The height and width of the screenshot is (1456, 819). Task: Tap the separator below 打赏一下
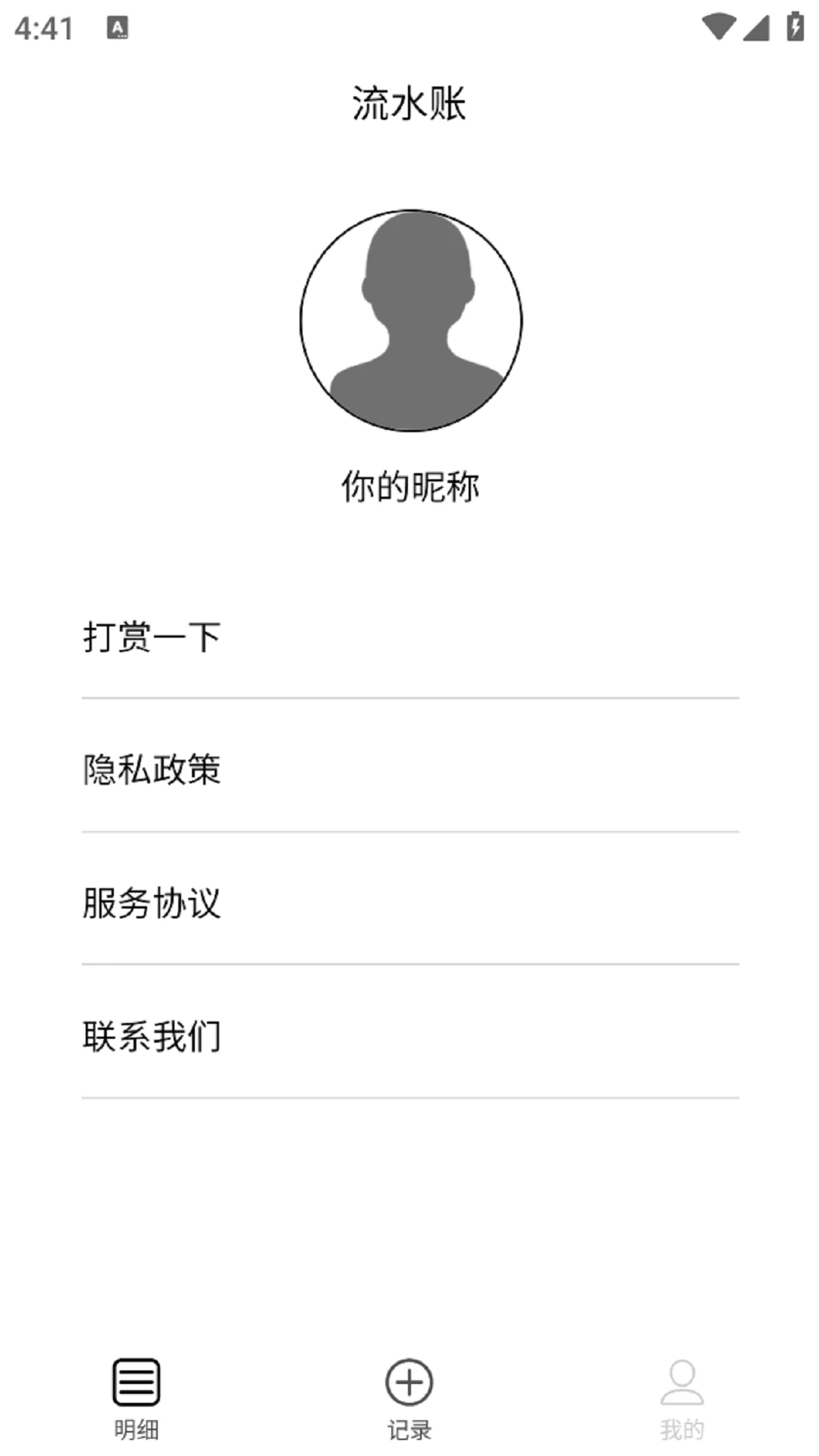click(409, 694)
